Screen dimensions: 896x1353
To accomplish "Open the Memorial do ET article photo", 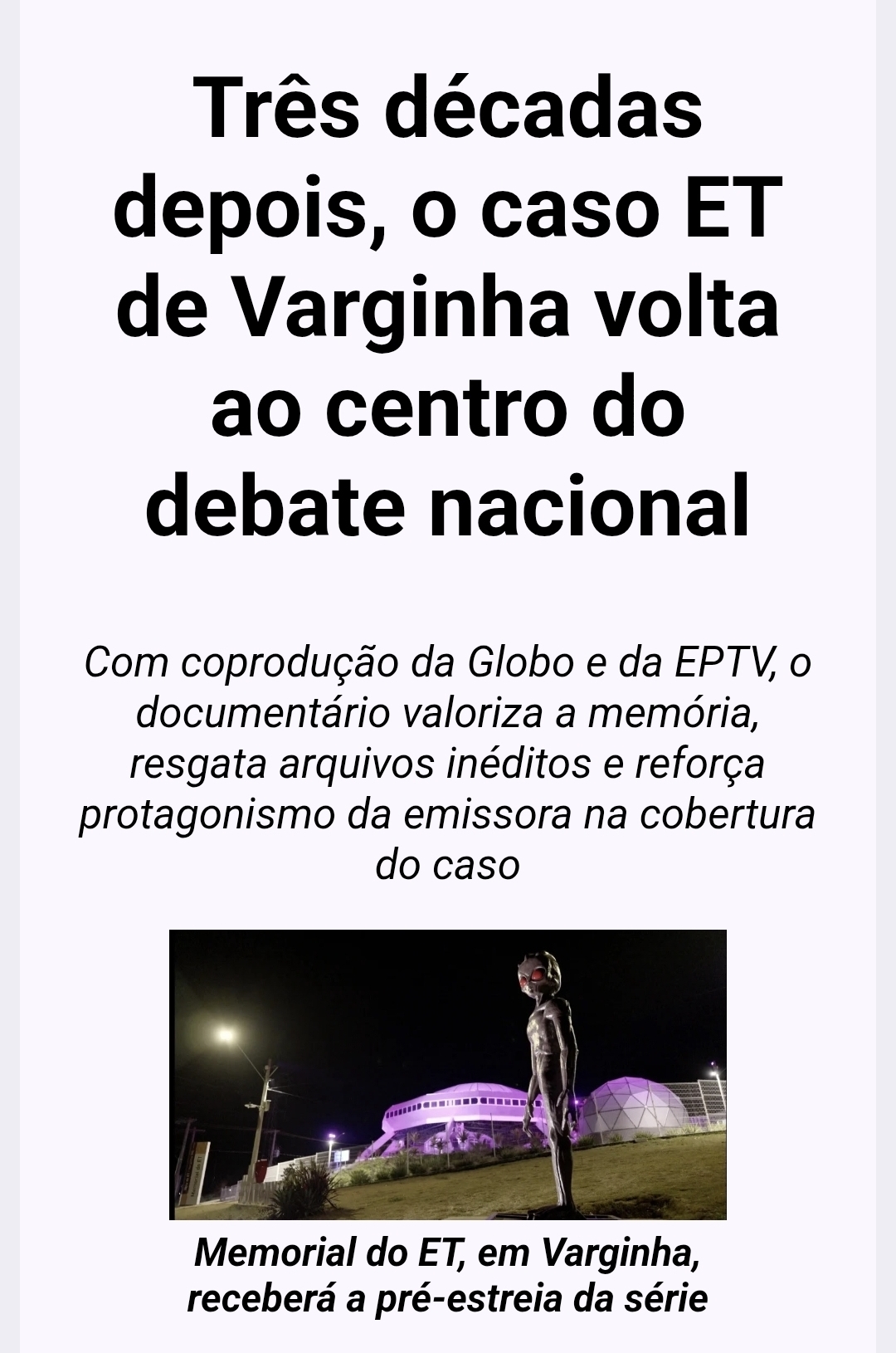I will coord(447,1074).
